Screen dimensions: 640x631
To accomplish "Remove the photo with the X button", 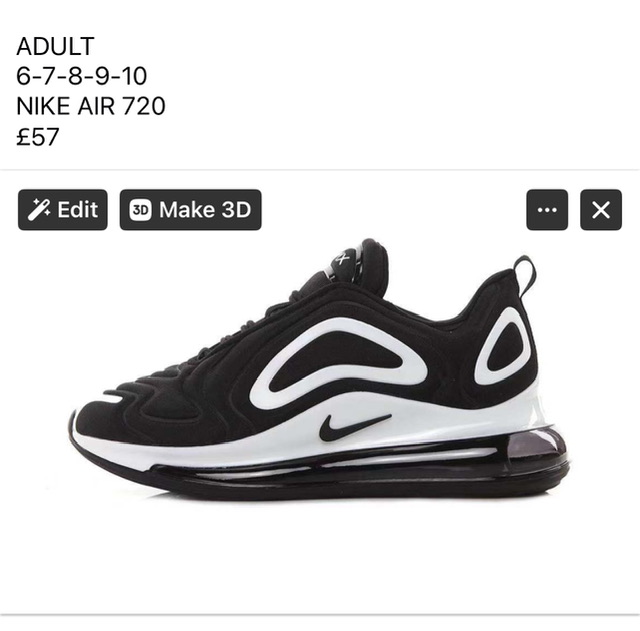I will 600,210.
